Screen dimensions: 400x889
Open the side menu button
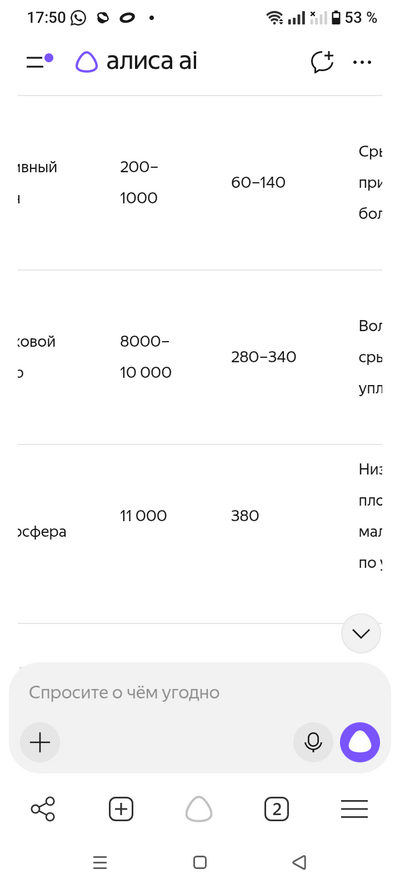[39, 62]
